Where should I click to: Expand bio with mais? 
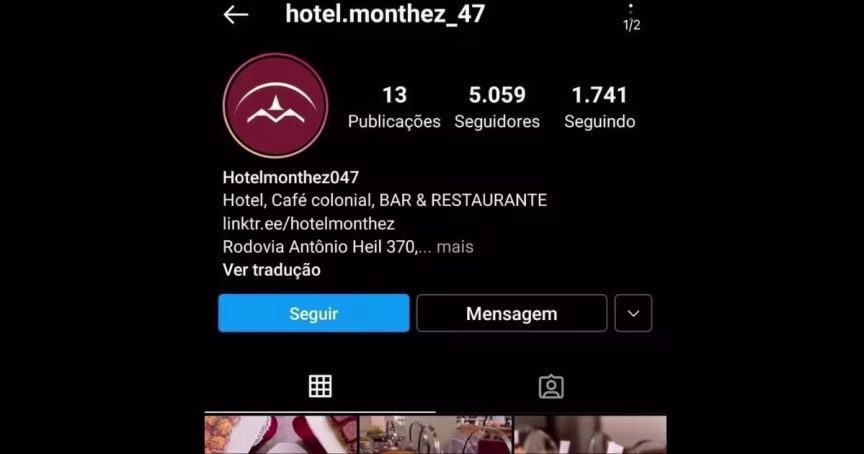tap(455, 246)
